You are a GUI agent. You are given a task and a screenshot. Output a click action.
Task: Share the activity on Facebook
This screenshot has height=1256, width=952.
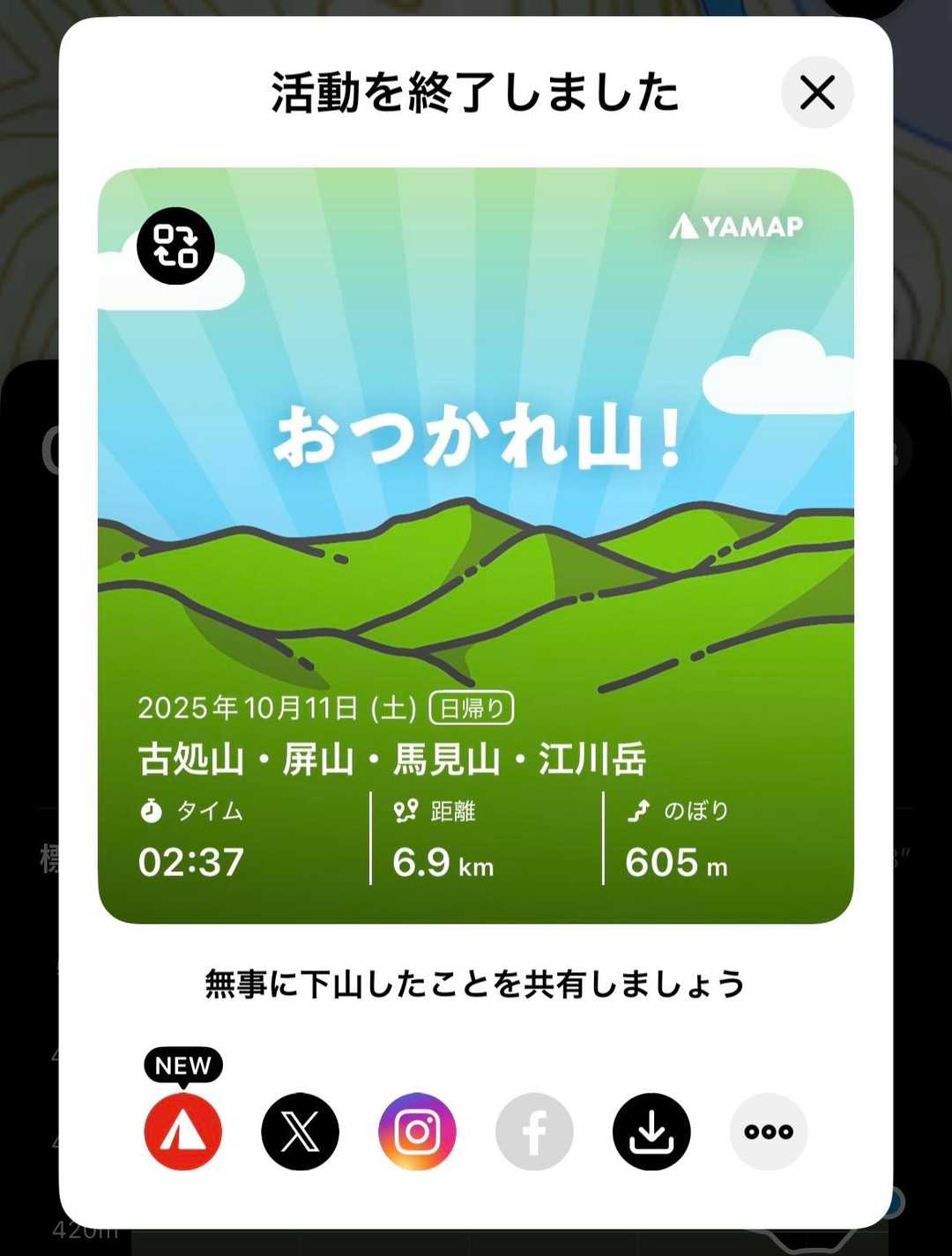(534, 1132)
